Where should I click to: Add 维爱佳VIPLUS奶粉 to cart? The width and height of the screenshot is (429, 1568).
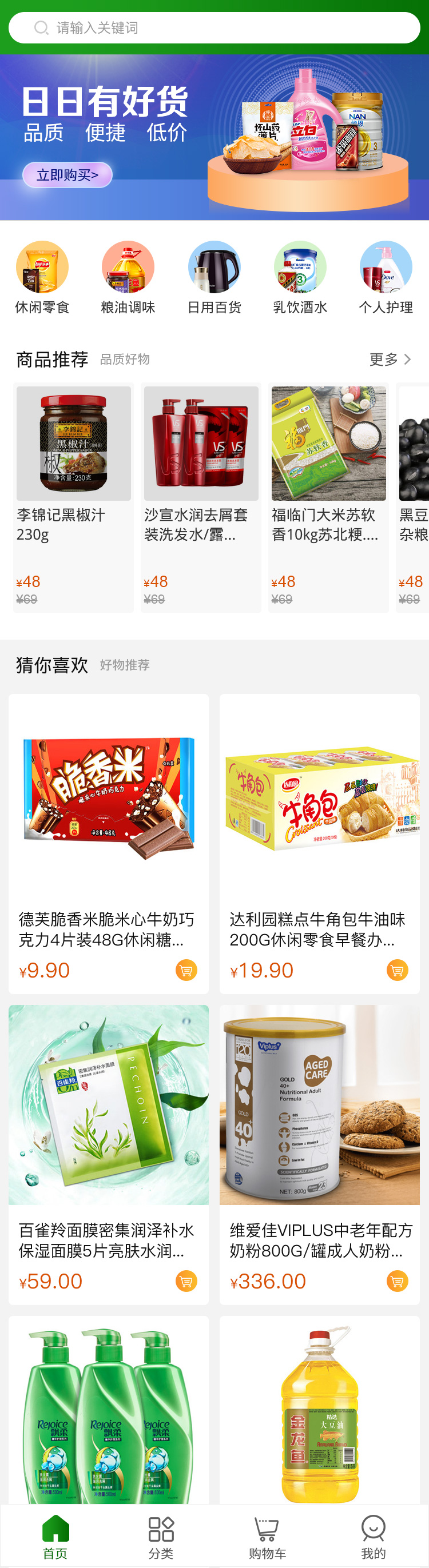pyautogui.click(x=398, y=1280)
